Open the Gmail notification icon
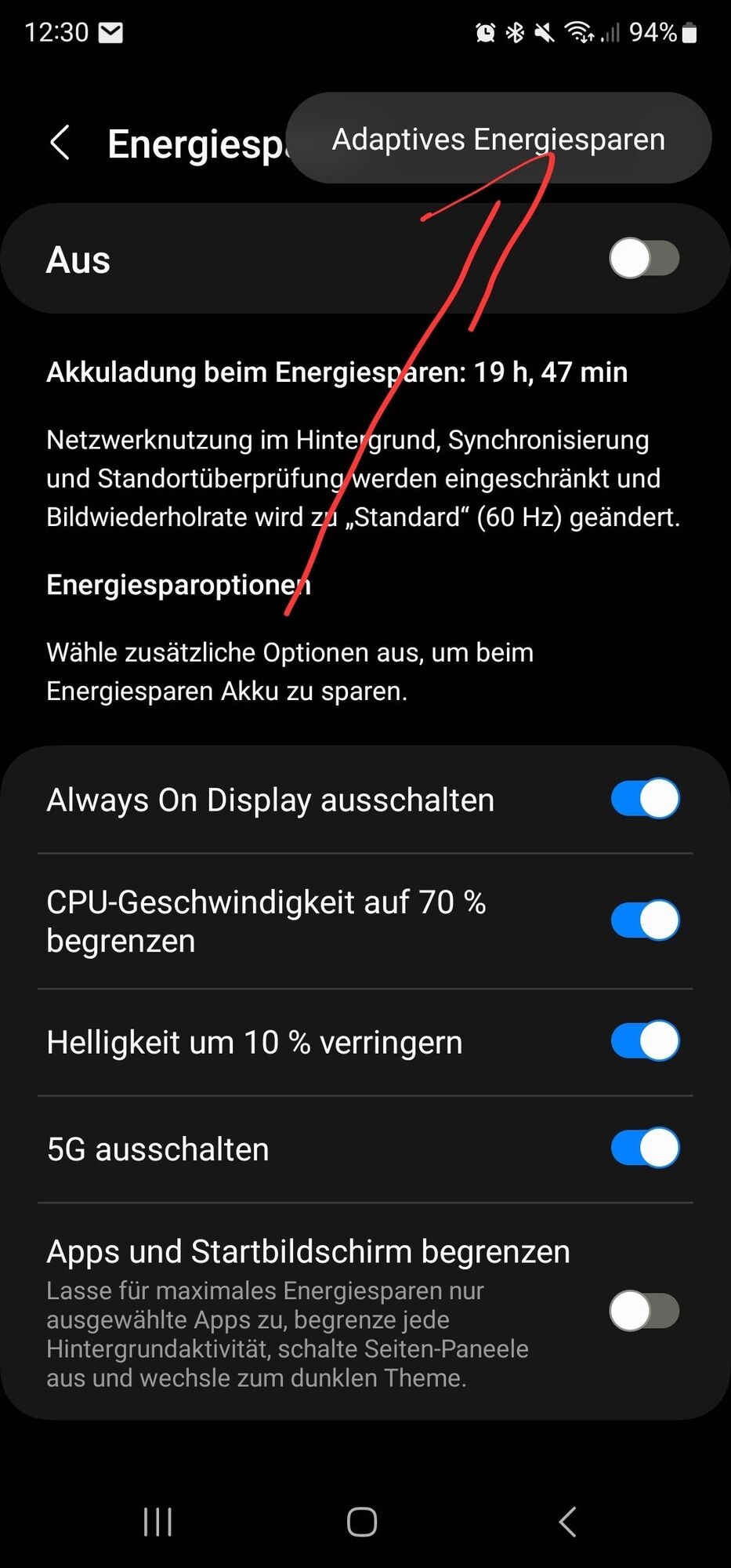 click(112, 31)
